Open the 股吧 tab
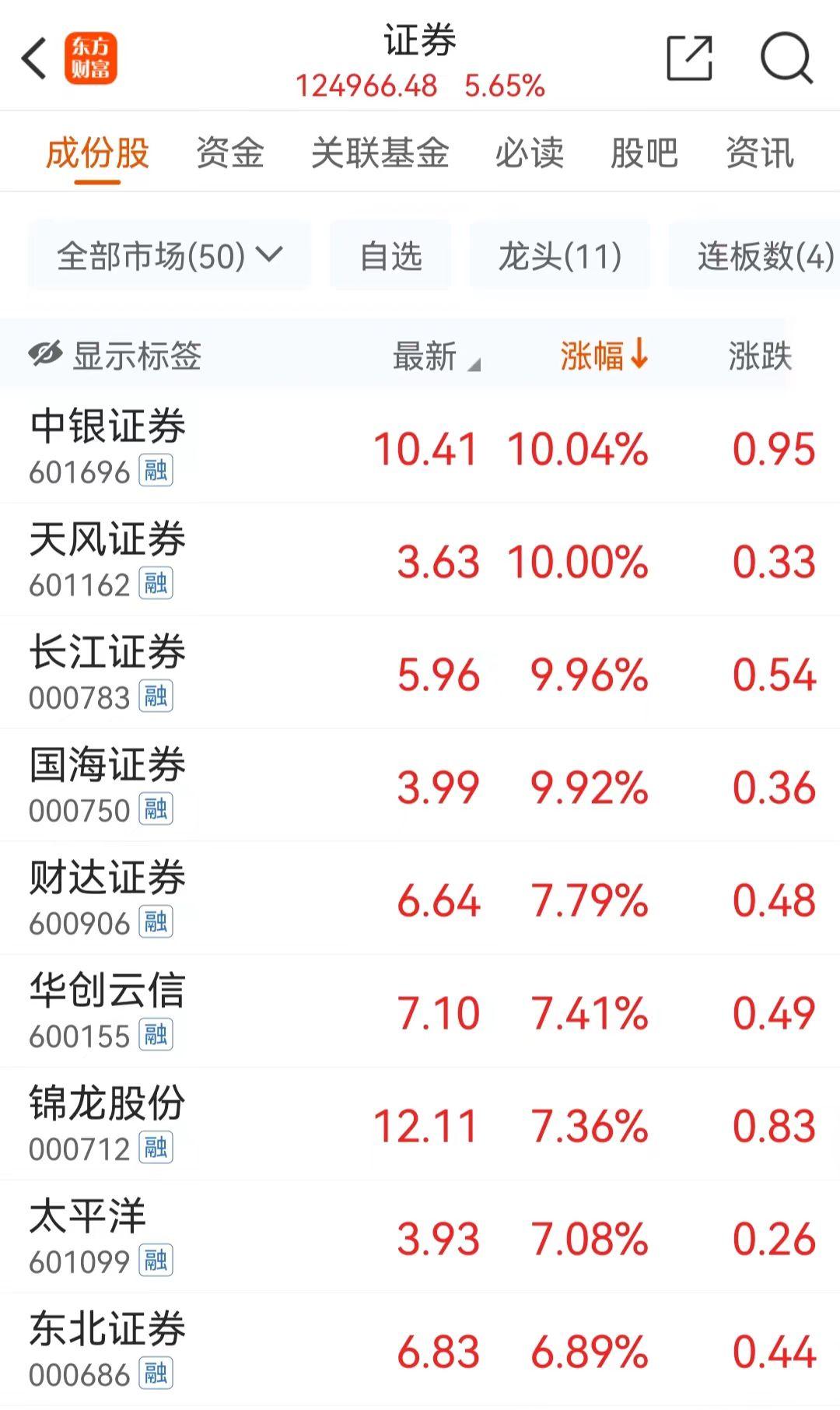This screenshot has height=1410, width=840. 644,153
